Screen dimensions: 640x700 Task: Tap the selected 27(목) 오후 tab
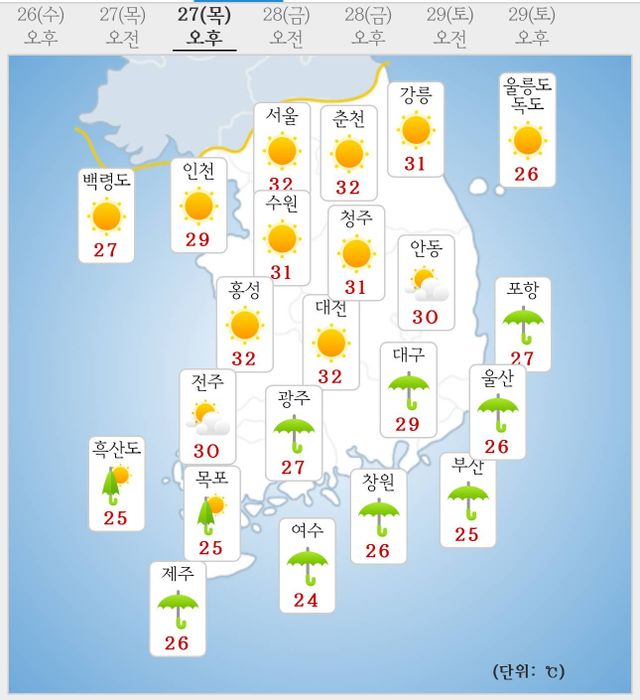[x=205, y=26]
